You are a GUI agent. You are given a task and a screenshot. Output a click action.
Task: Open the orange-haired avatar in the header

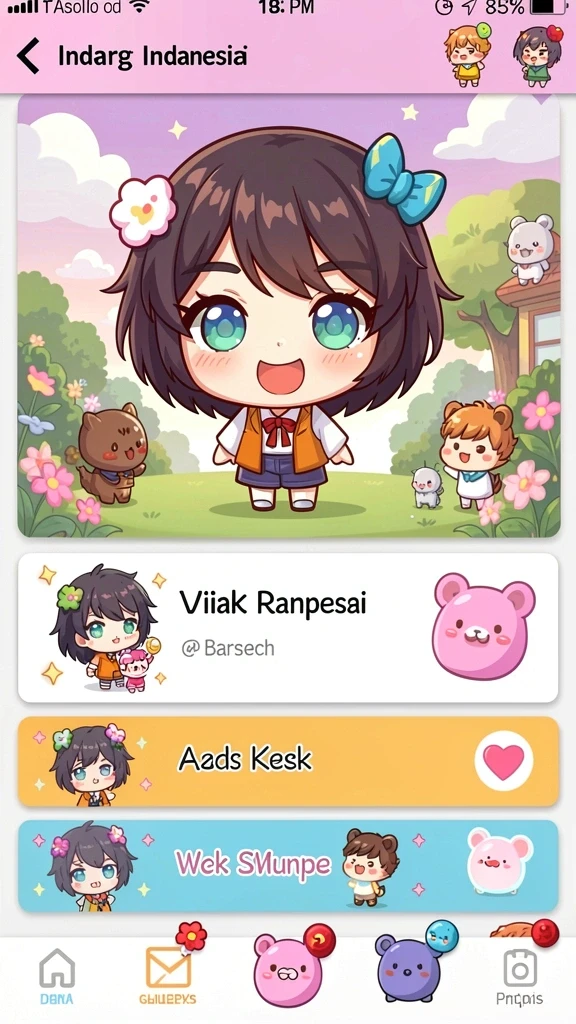(466, 54)
